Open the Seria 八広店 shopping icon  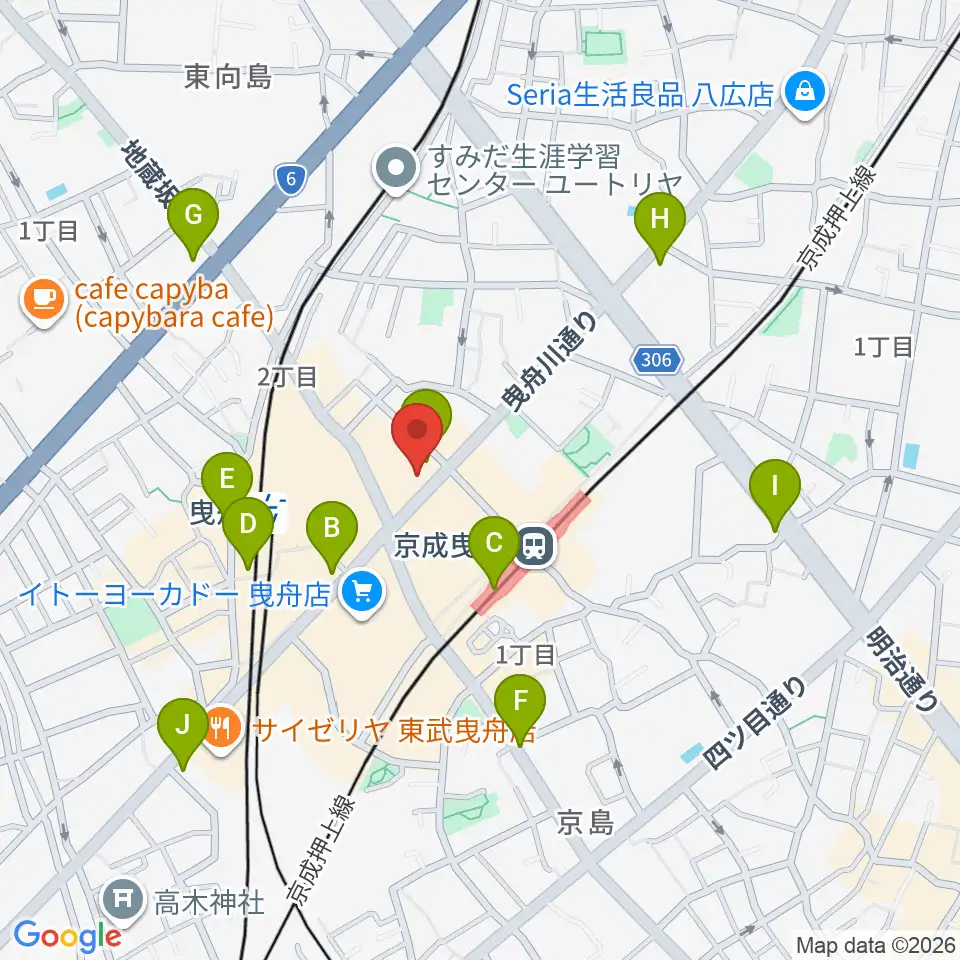(x=805, y=94)
